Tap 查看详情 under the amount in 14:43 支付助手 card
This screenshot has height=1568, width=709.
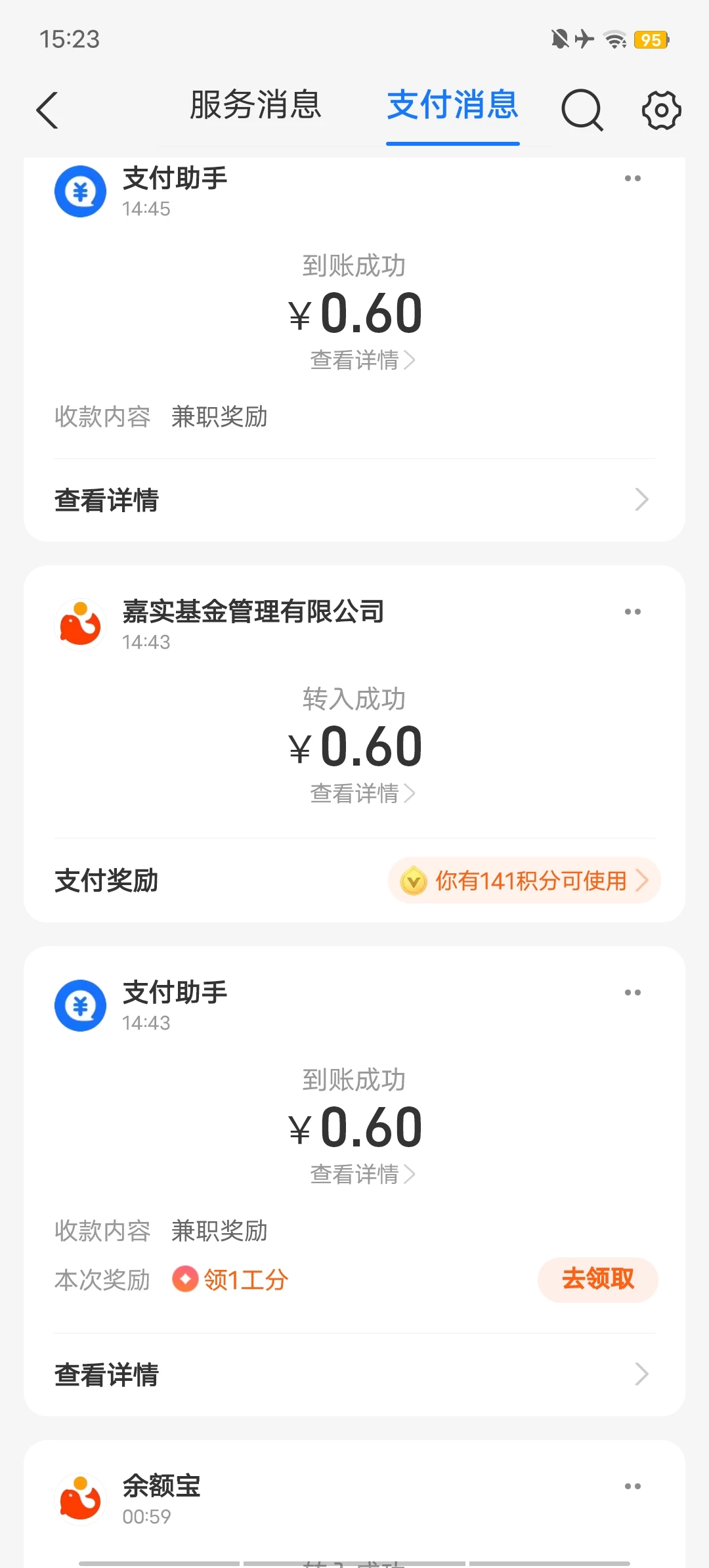[362, 1174]
